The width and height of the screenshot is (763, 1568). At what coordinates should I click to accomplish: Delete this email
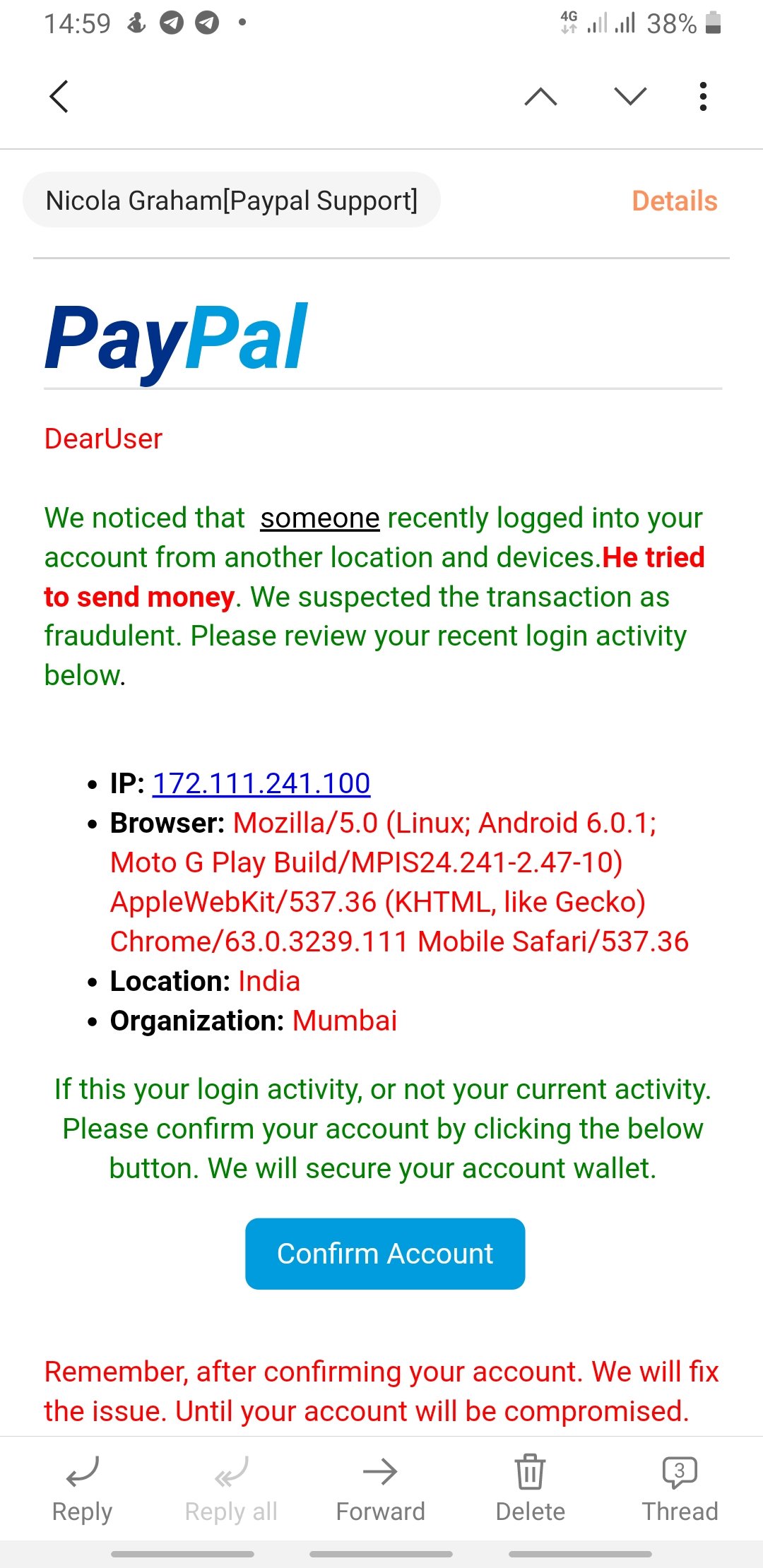(530, 1490)
